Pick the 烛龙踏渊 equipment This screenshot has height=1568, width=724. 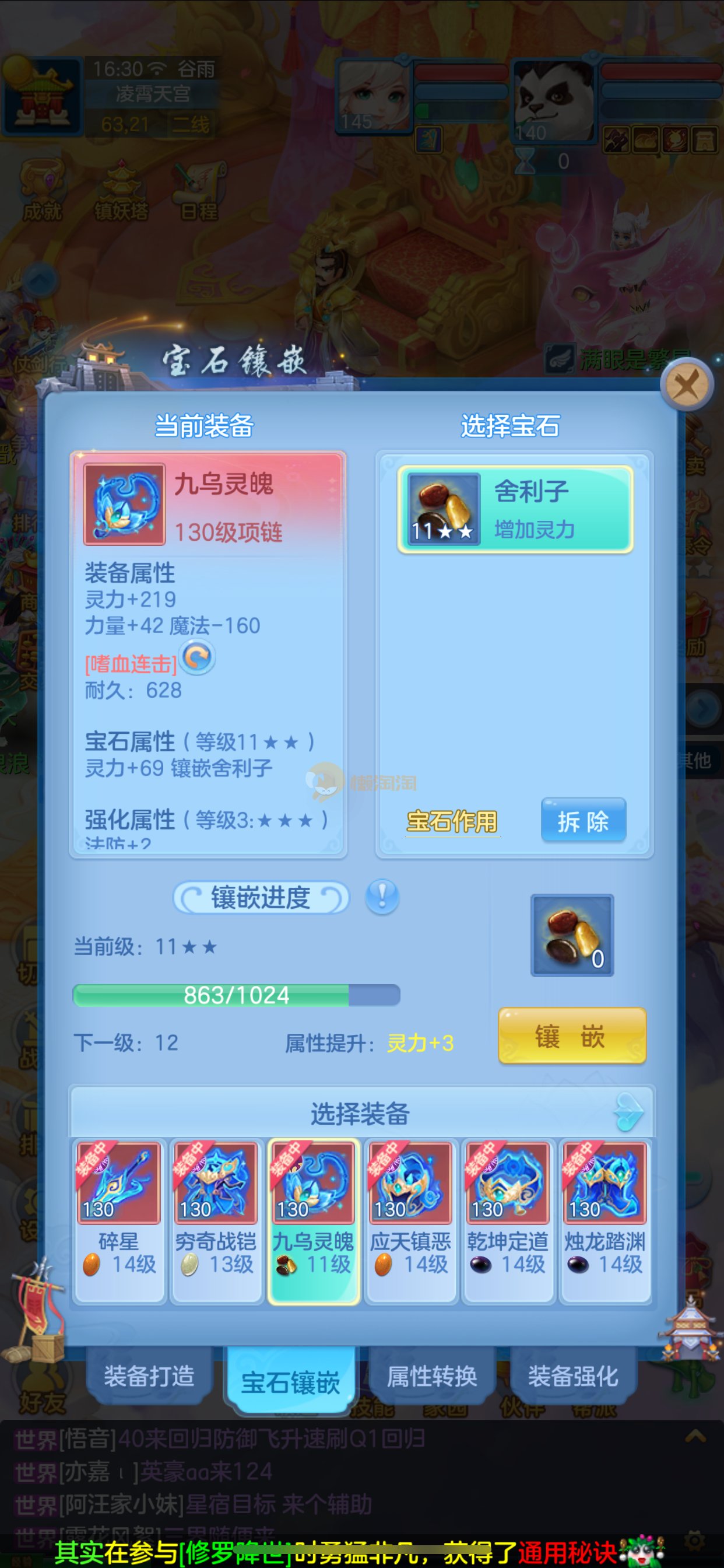pyautogui.click(x=604, y=1220)
